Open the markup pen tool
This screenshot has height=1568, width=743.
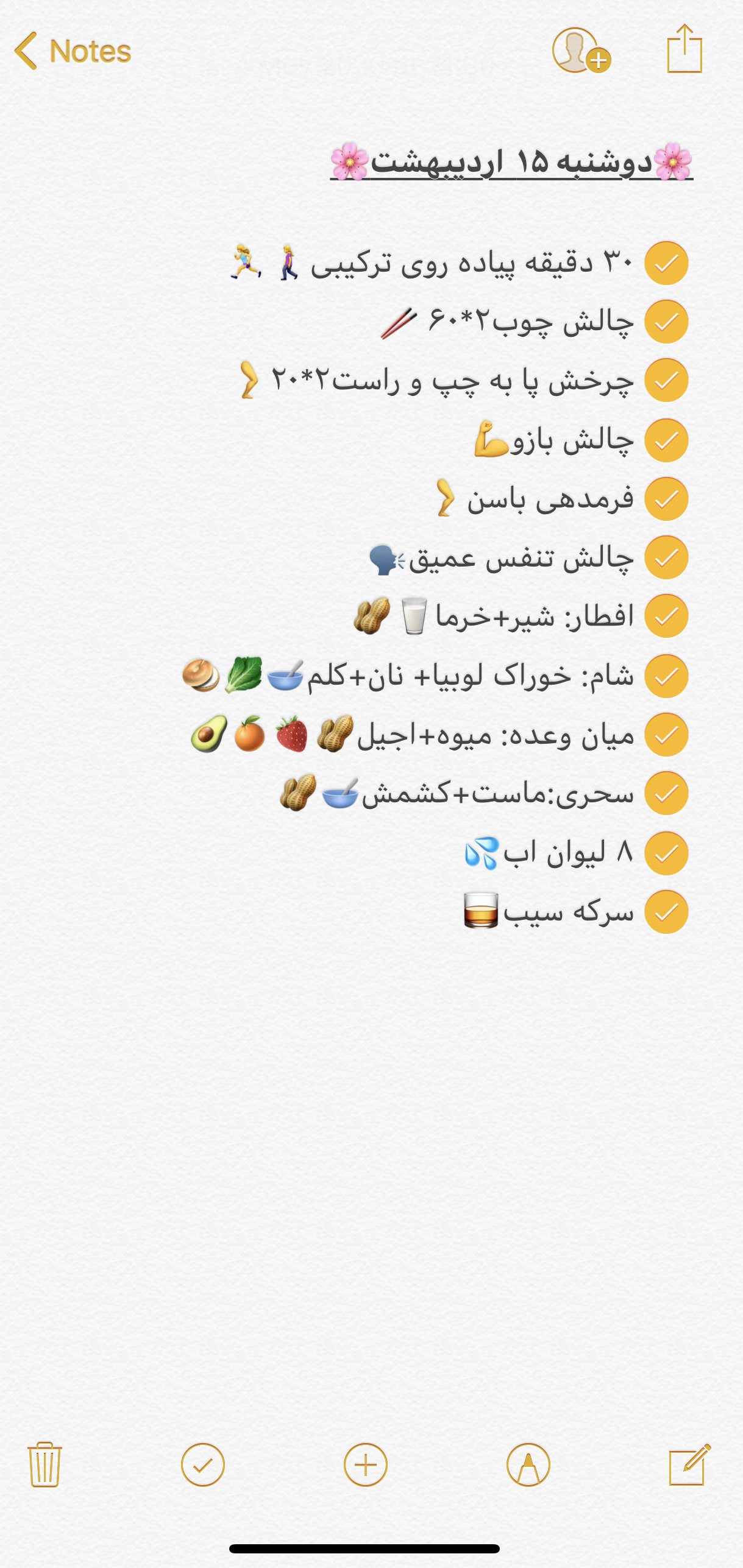pyautogui.click(x=528, y=1465)
